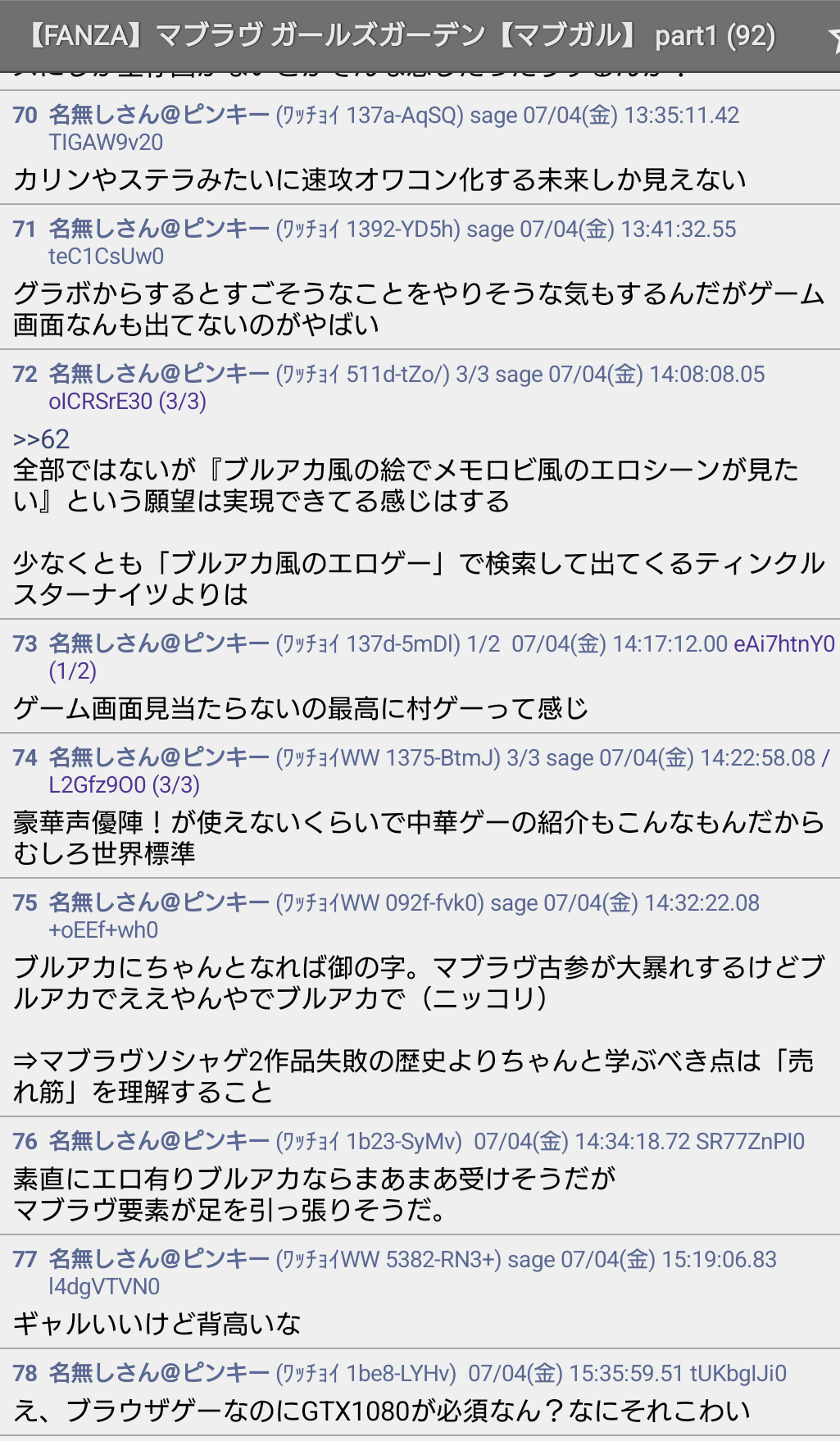
Task: Select post number 77
Action: tap(25, 1259)
